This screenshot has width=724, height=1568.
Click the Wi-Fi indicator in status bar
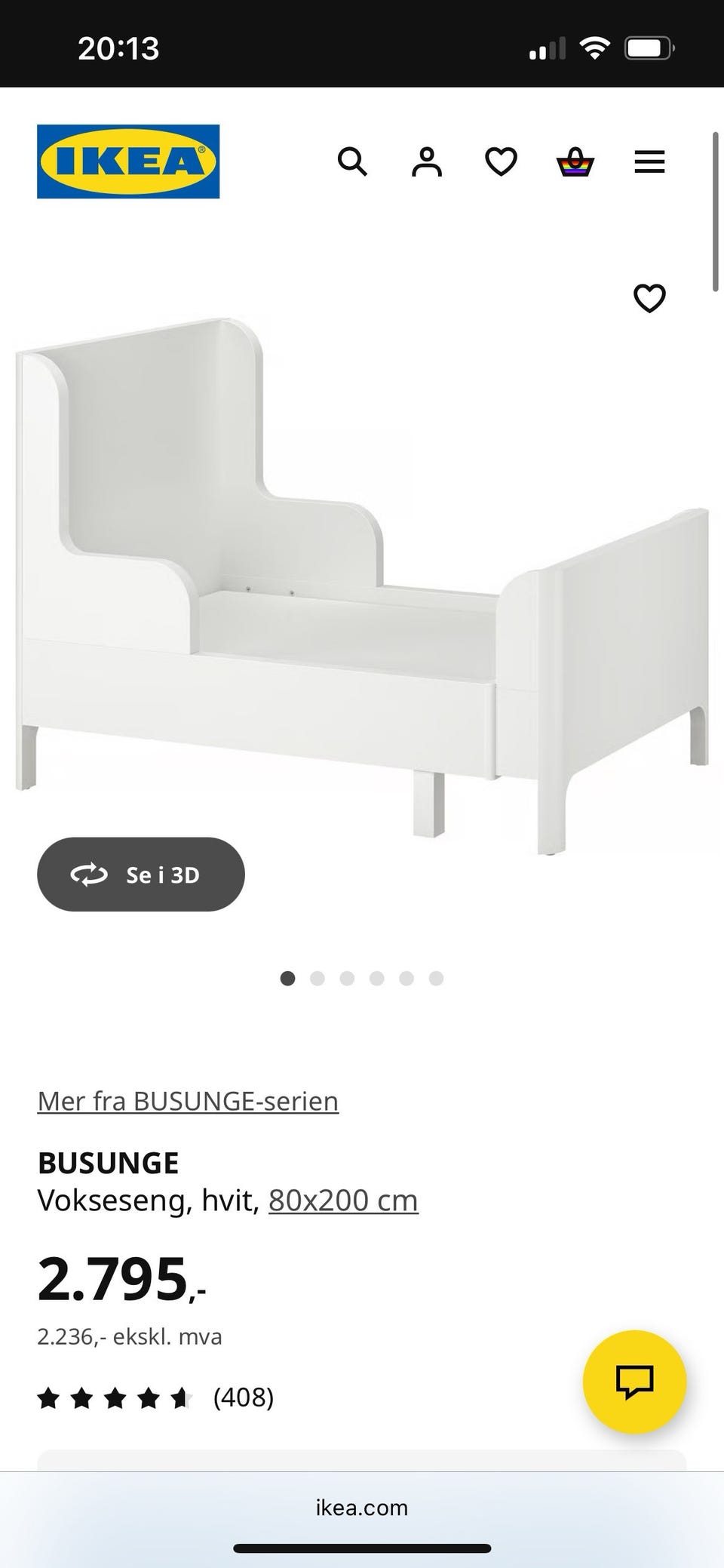595,47
